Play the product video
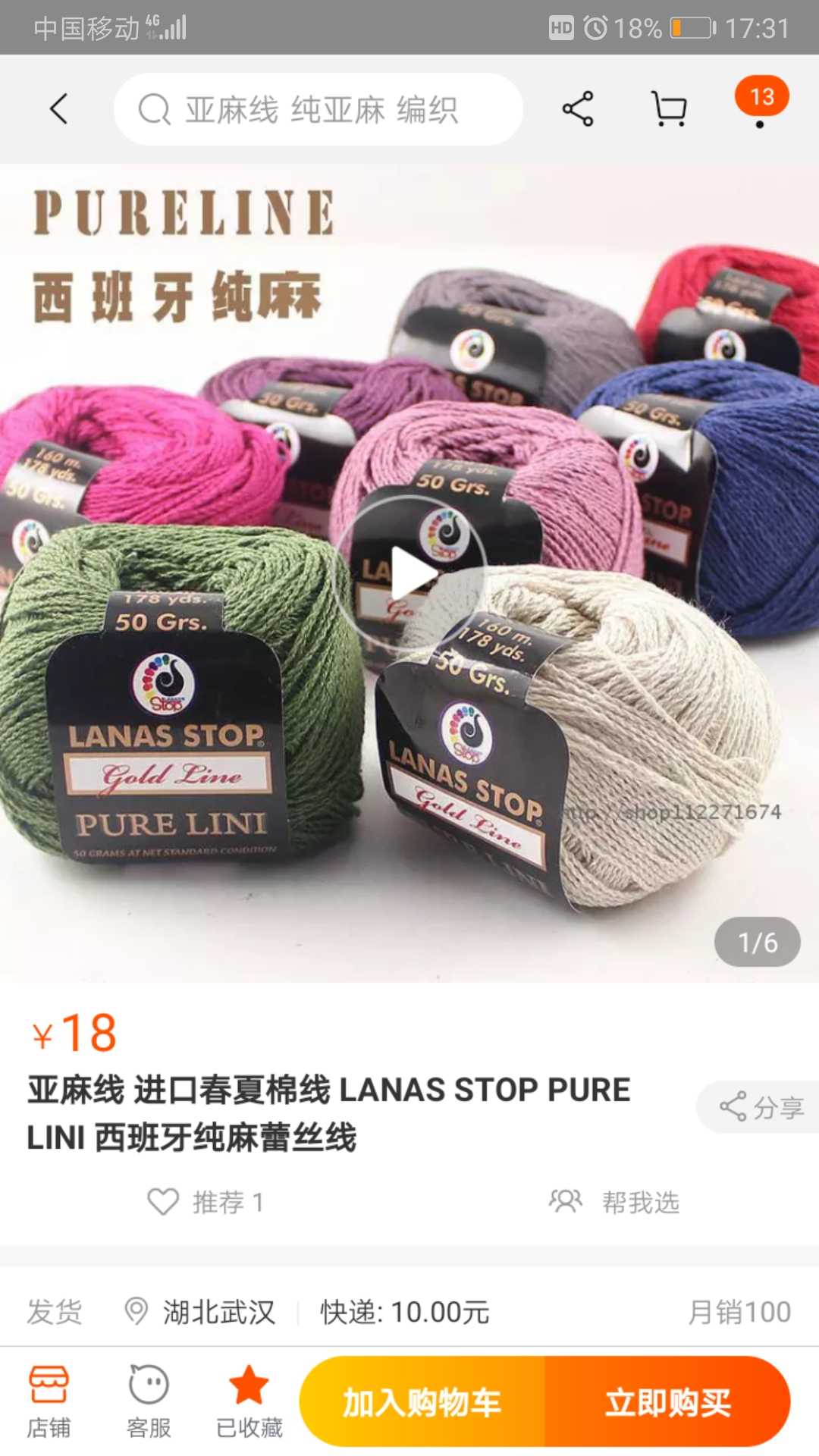Viewport: 819px width, 1456px height. [409, 575]
